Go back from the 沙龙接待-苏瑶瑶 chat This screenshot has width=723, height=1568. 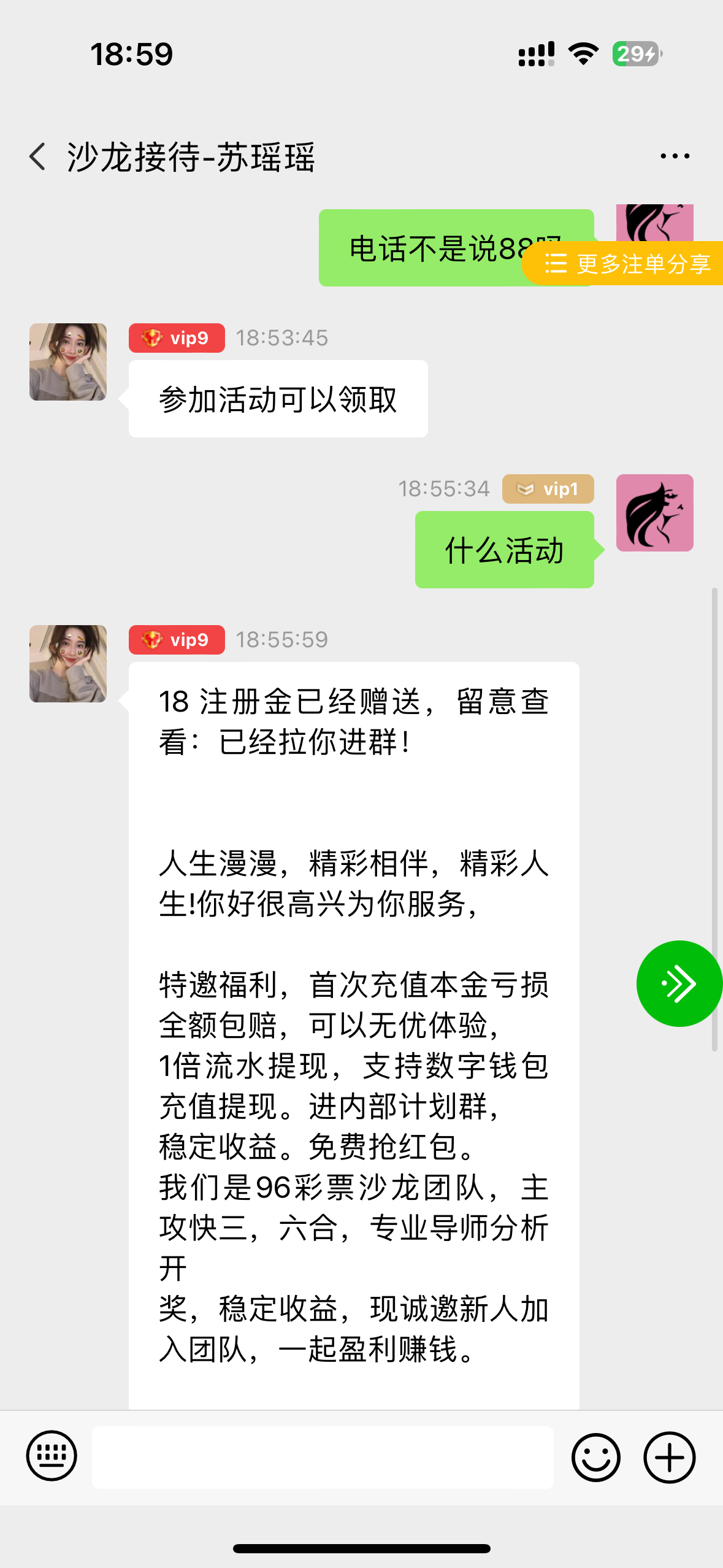click(x=38, y=156)
